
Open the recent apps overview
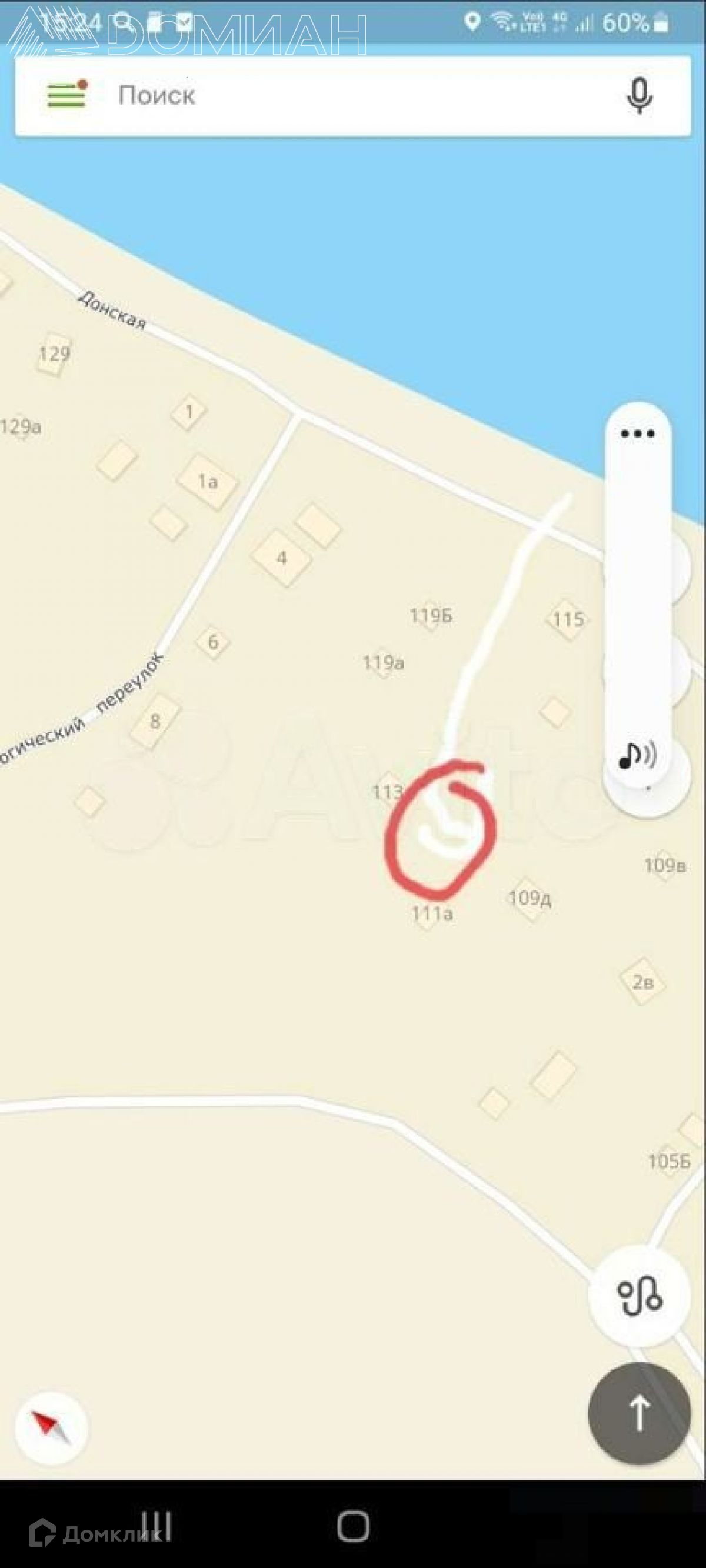click(156, 1526)
